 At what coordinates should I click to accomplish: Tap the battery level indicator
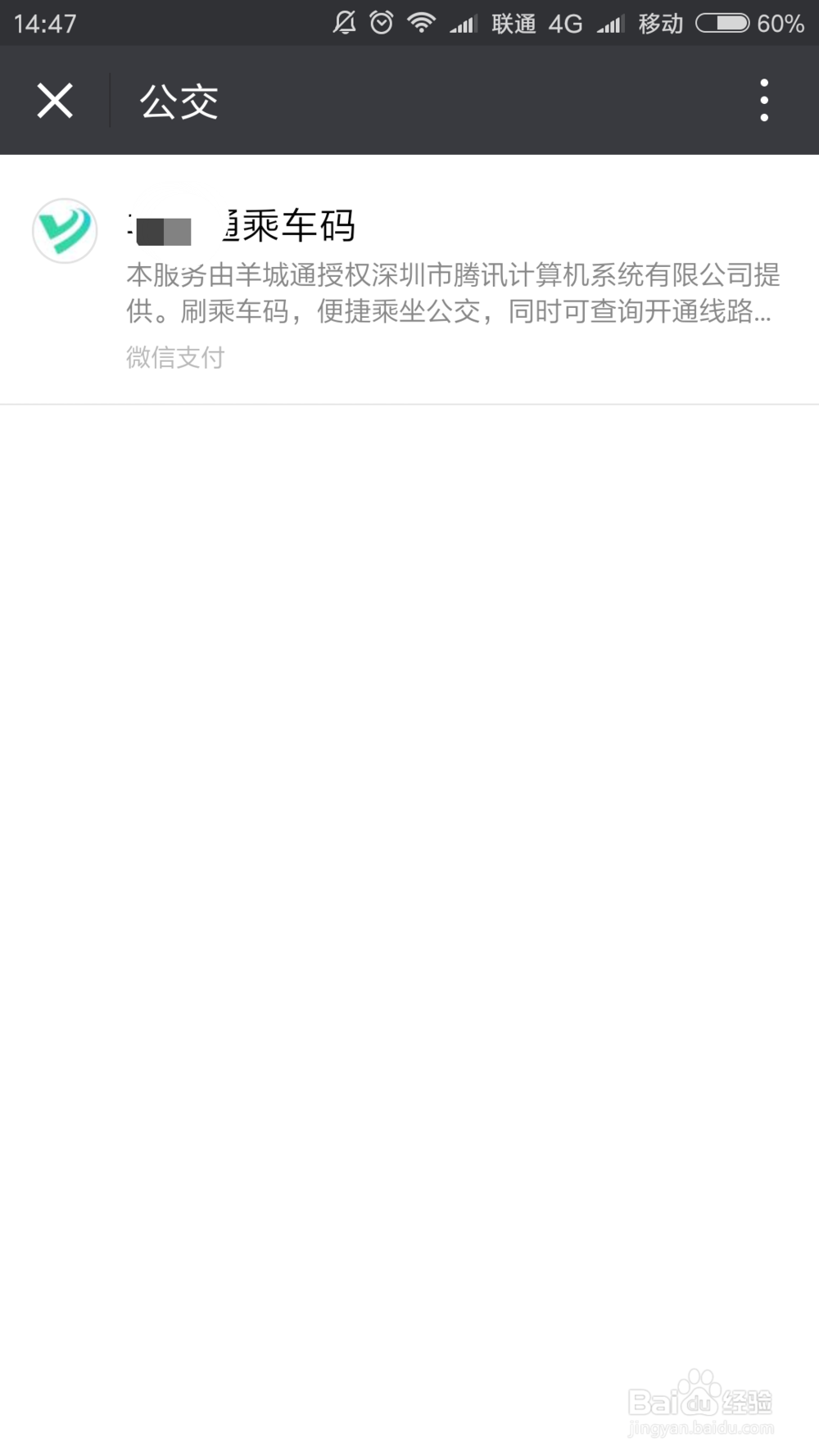point(722,22)
